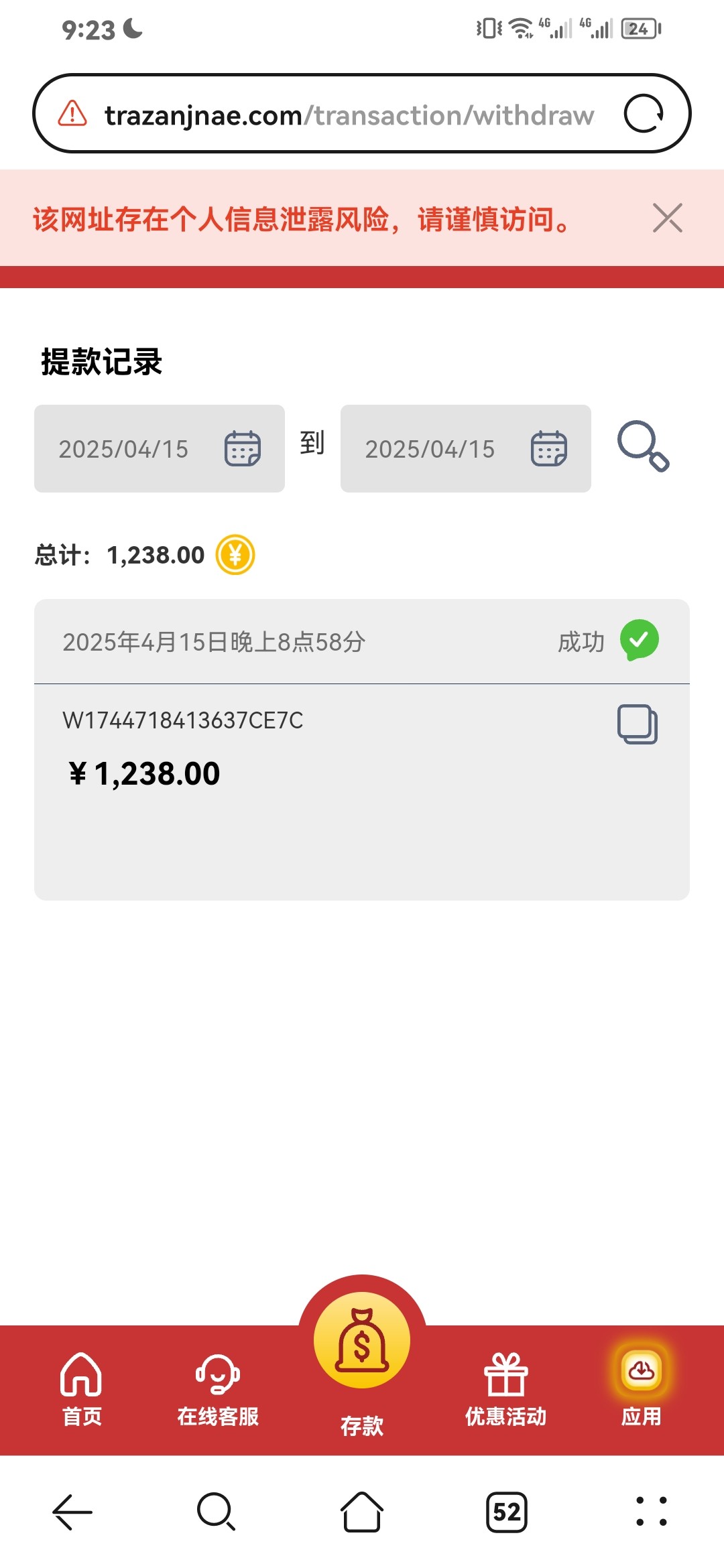Viewport: 724px width, 1568px height.
Task: Reload the page with the refresh icon
Action: point(644,113)
